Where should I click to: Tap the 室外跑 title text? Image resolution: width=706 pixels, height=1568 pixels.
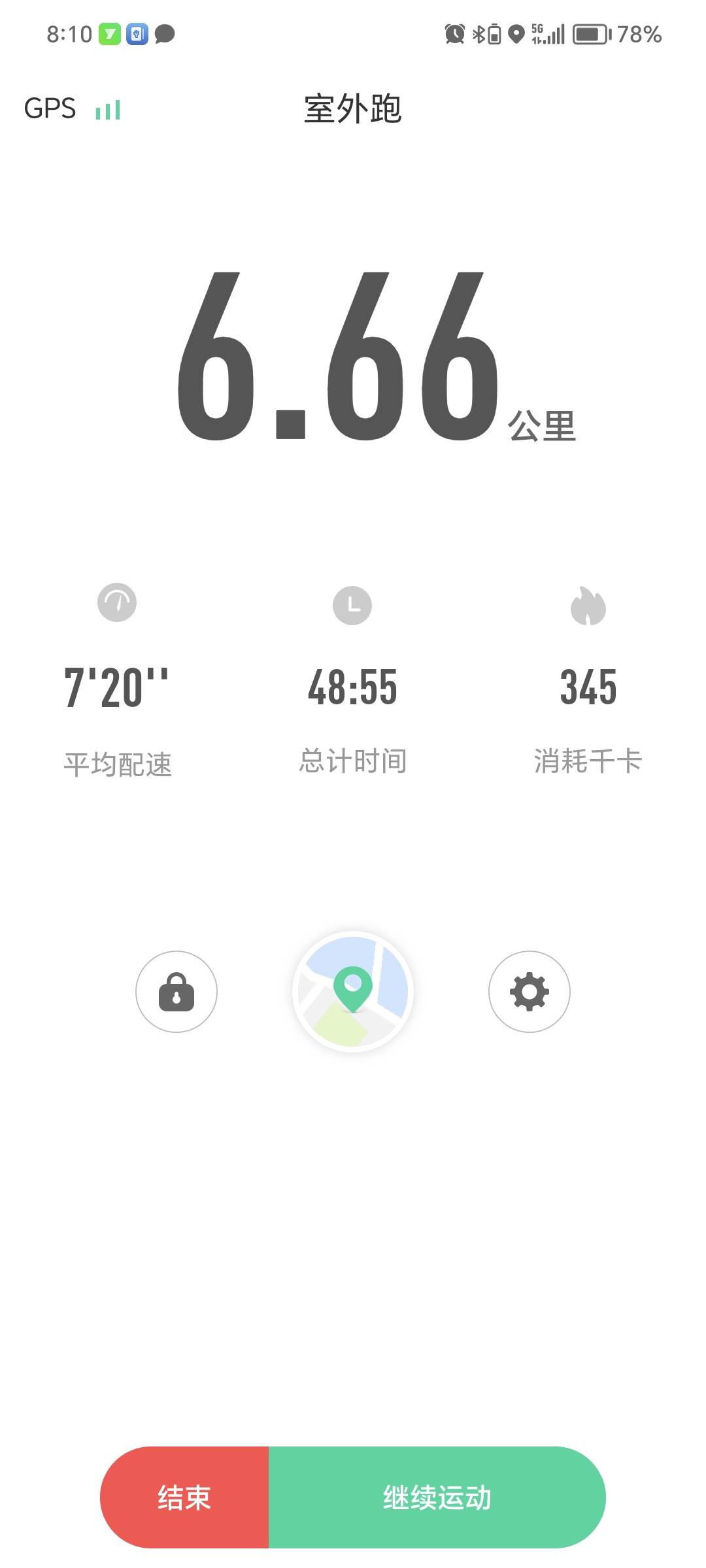[x=352, y=110]
